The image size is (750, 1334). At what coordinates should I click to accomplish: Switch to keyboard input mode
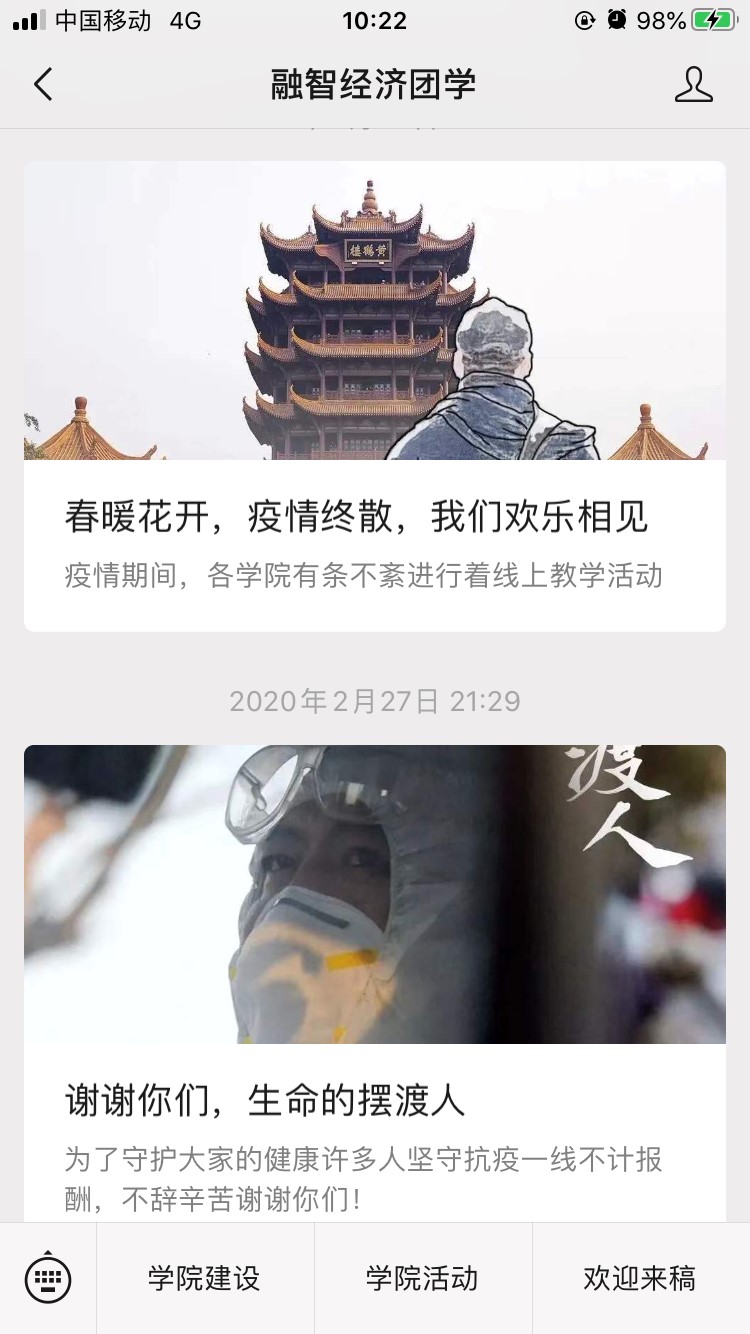click(48, 1278)
